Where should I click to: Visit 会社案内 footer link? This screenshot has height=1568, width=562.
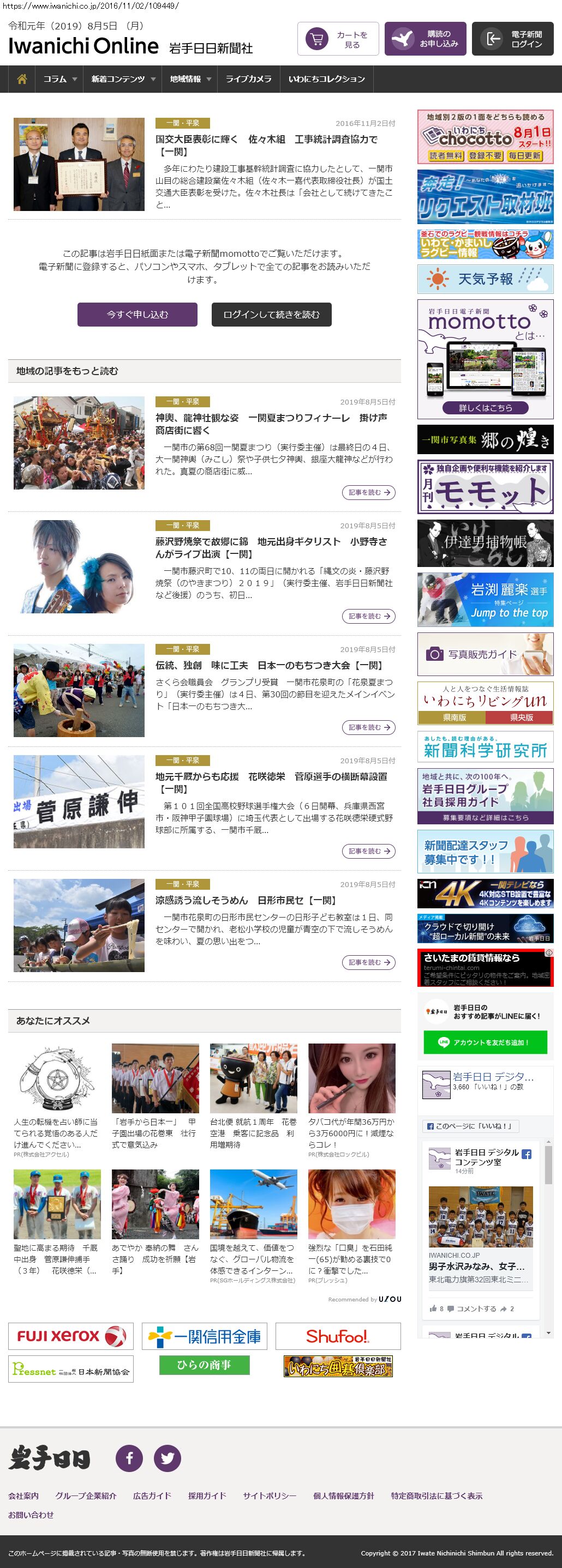tap(23, 1495)
